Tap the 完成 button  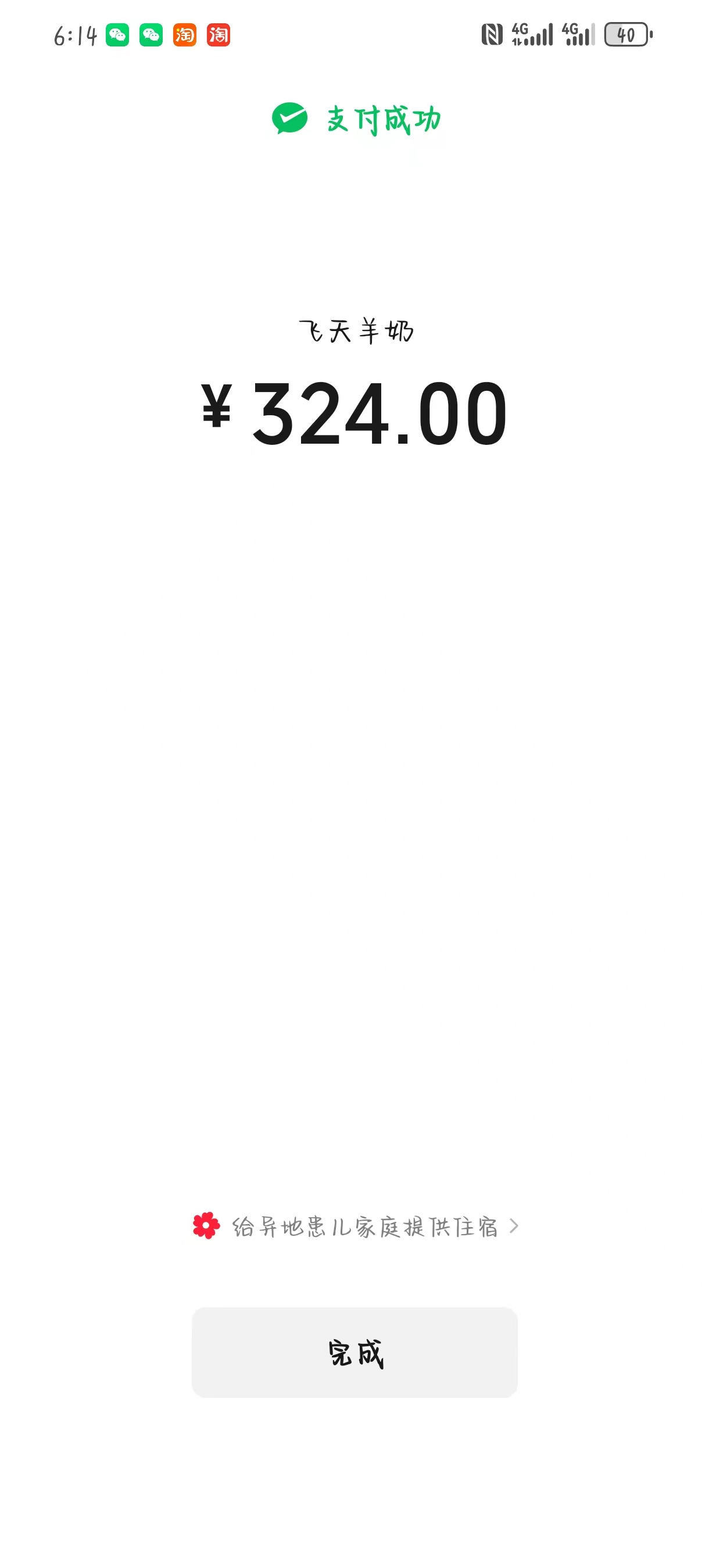pos(354,1352)
